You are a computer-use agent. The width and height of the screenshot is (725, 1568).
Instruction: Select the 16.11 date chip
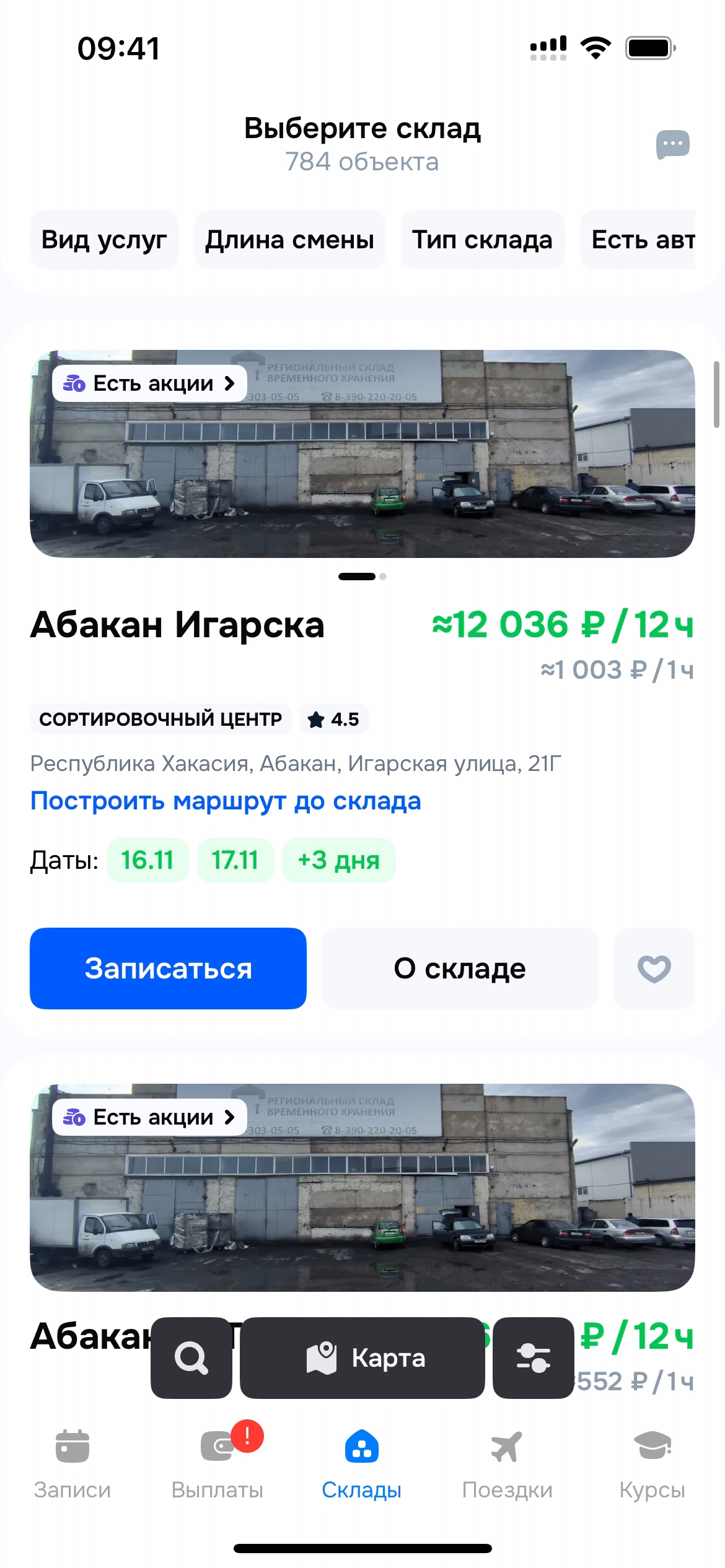[x=147, y=860]
